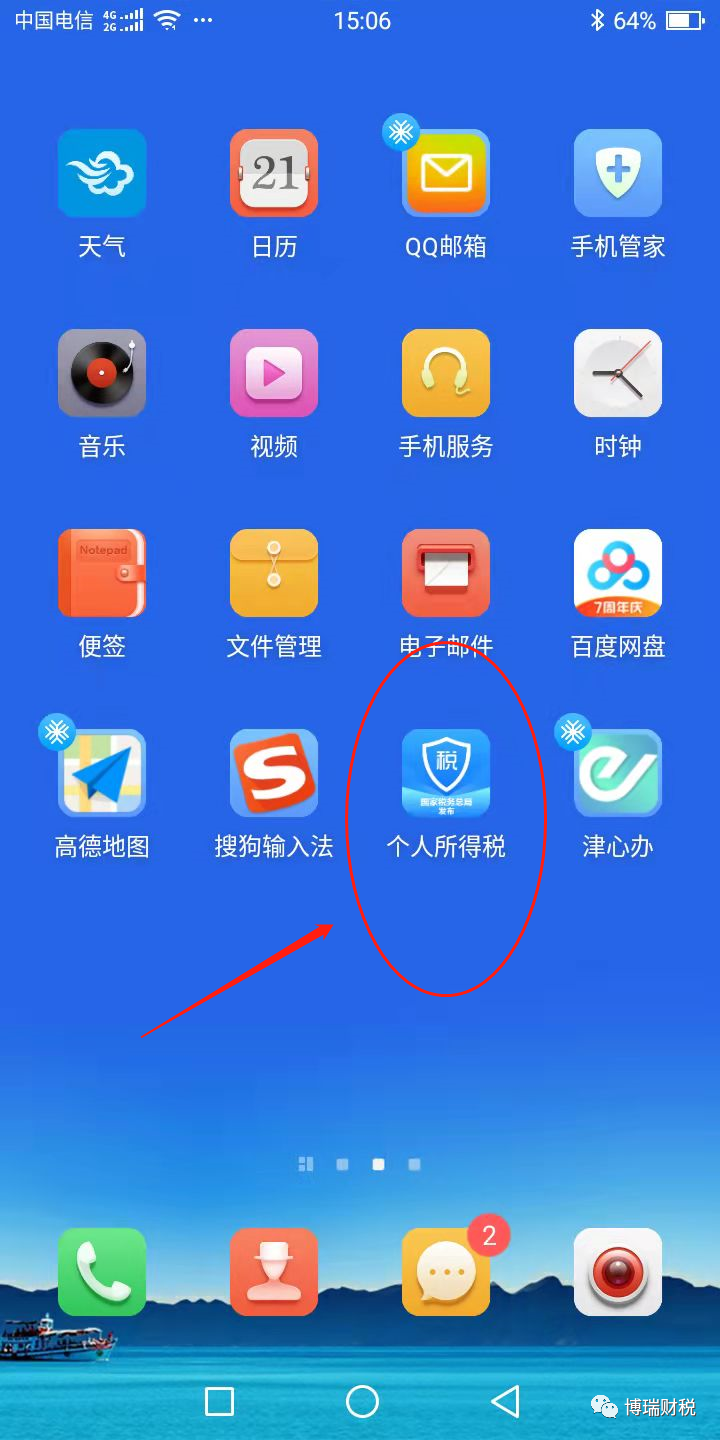Open the contacts app in dock

point(274,1272)
